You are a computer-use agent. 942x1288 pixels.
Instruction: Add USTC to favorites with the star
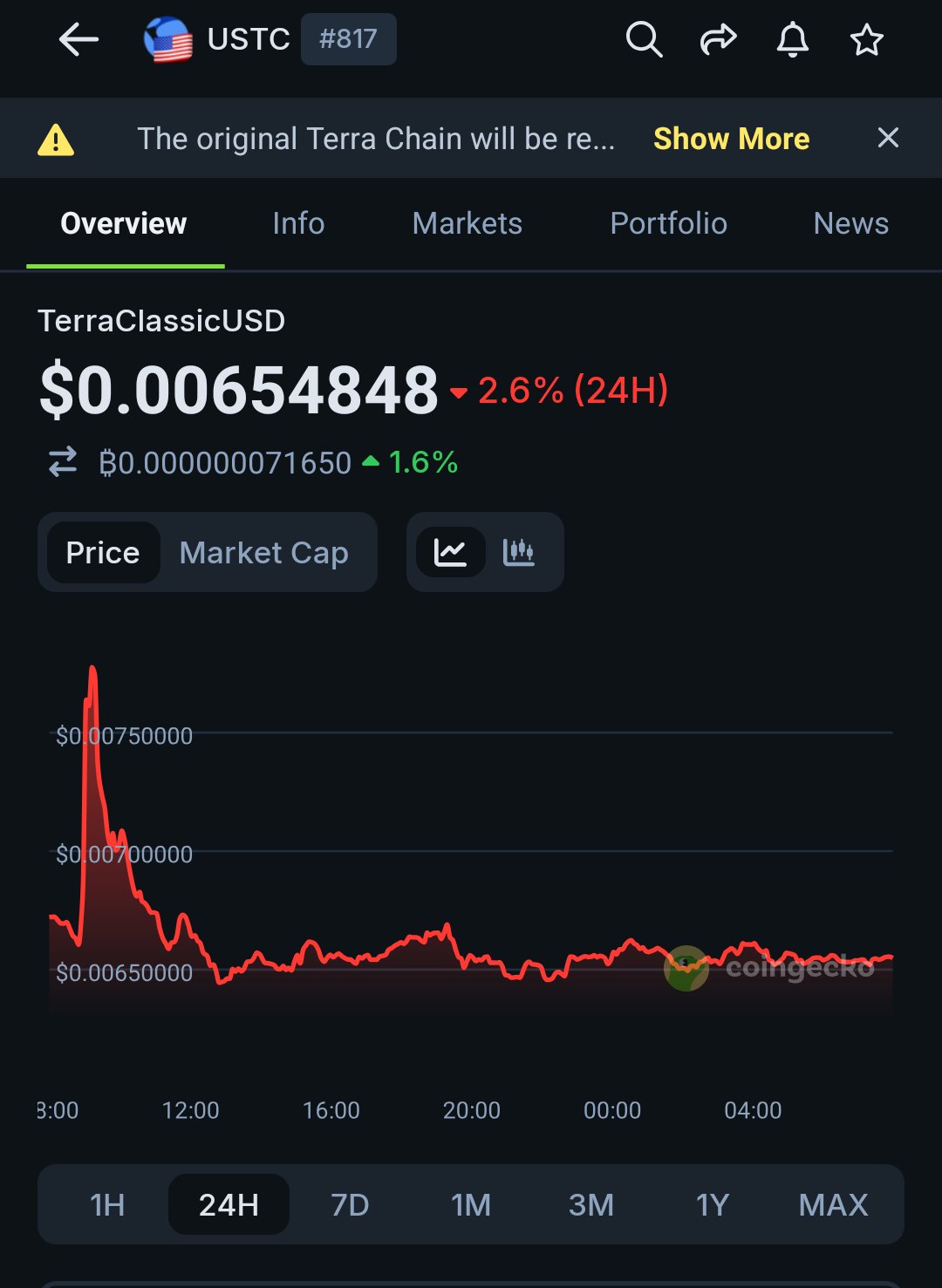point(866,40)
